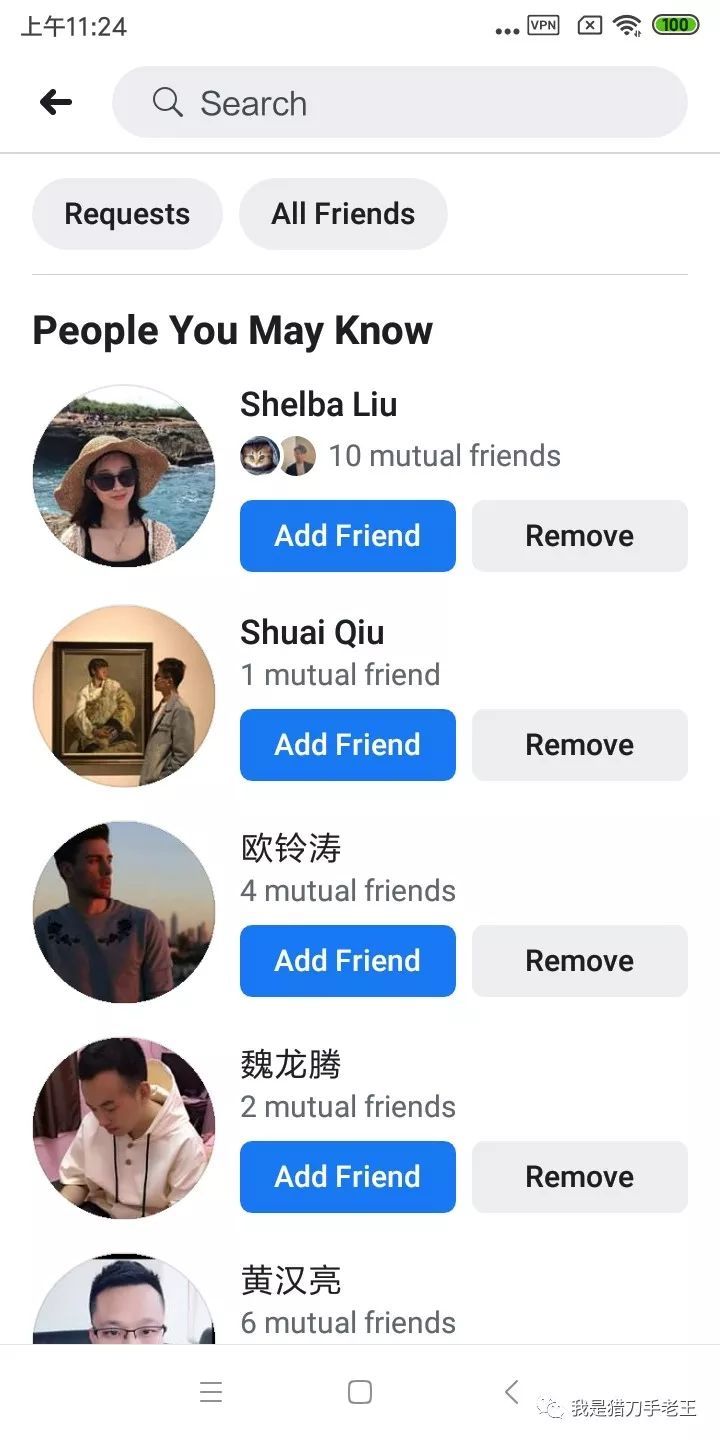The height and width of the screenshot is (1440, 720).
Task: Remove Shelba Liu from suggestions
Action: coord(579,536)
